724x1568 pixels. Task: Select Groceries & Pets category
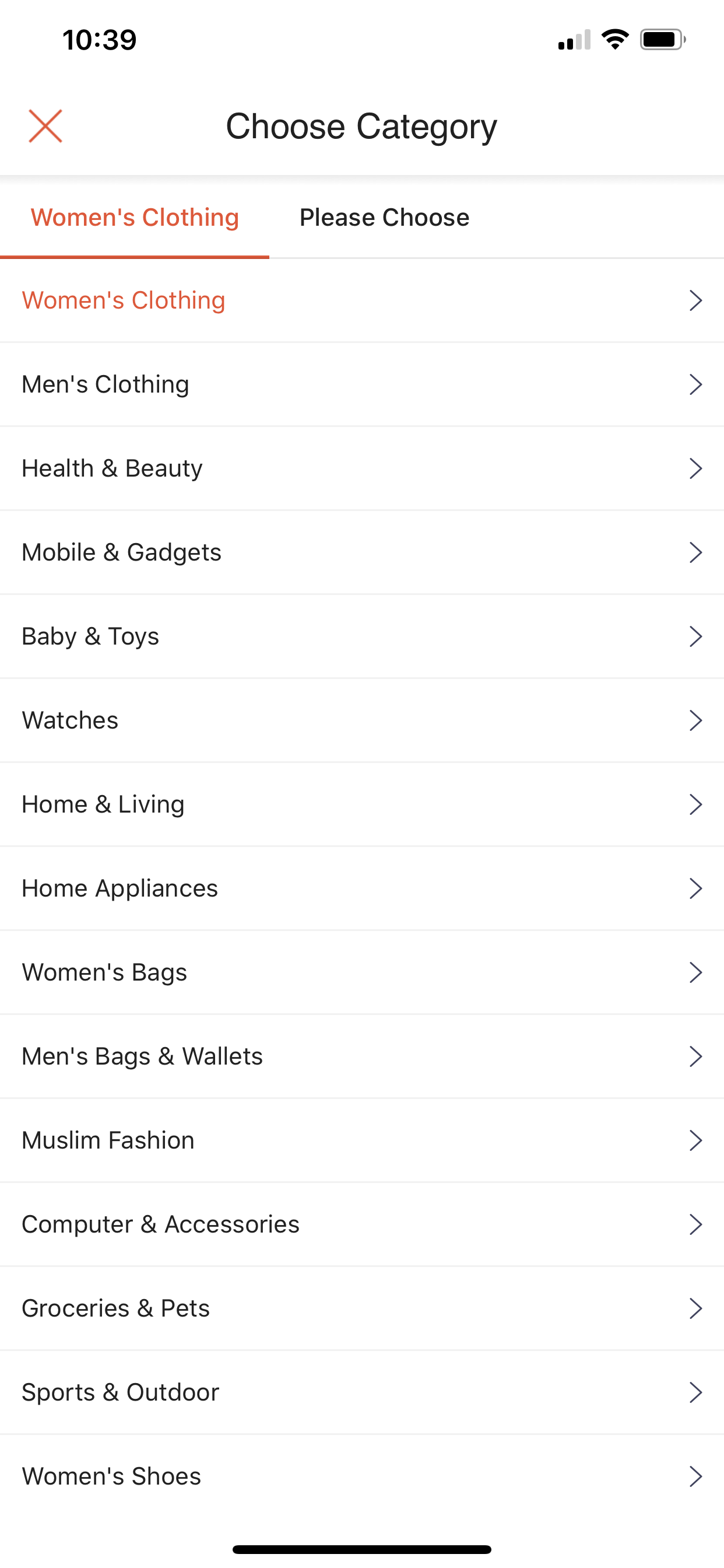[361, 1308]
